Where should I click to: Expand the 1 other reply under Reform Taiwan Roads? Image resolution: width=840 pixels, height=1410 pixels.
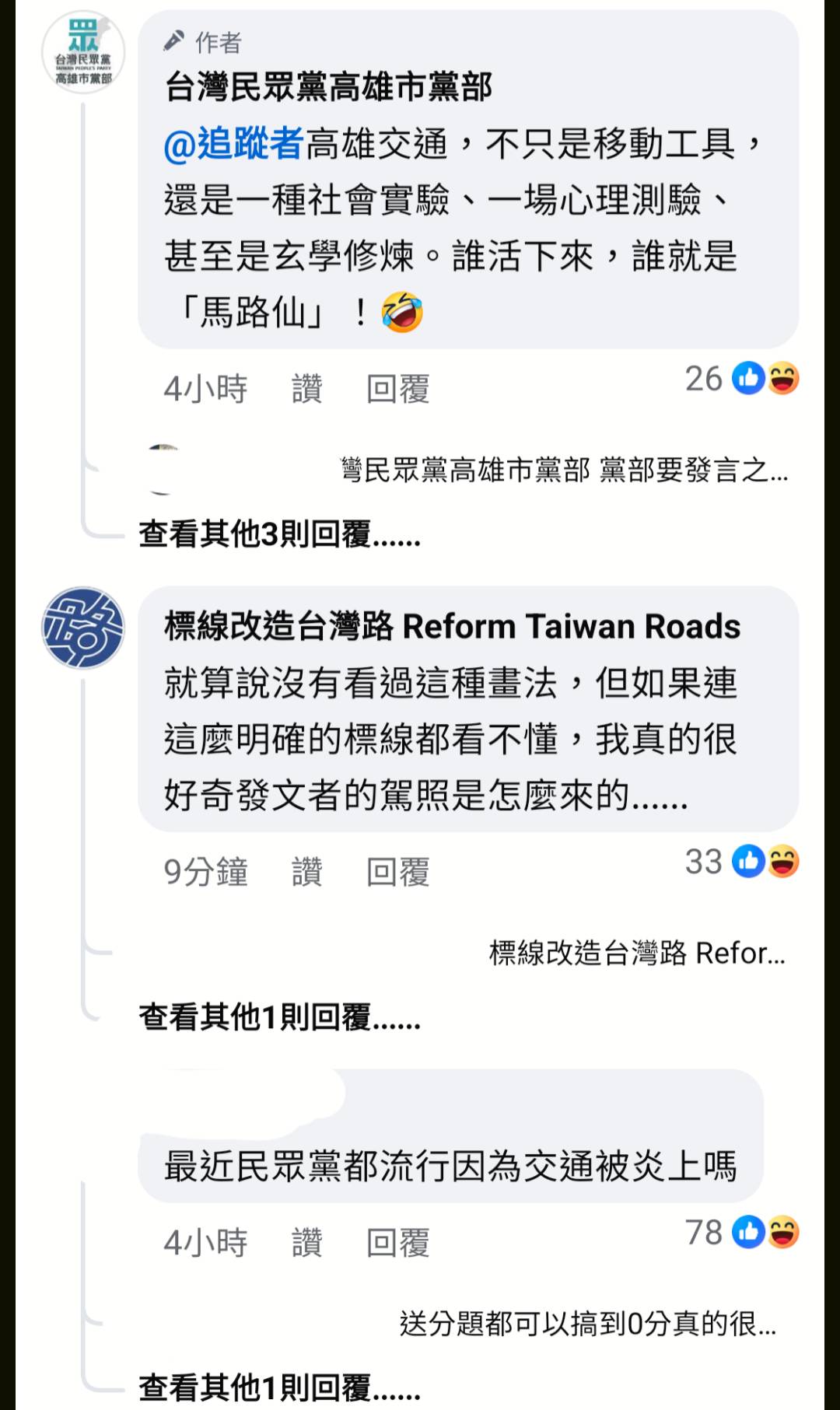click(279, 1016)
